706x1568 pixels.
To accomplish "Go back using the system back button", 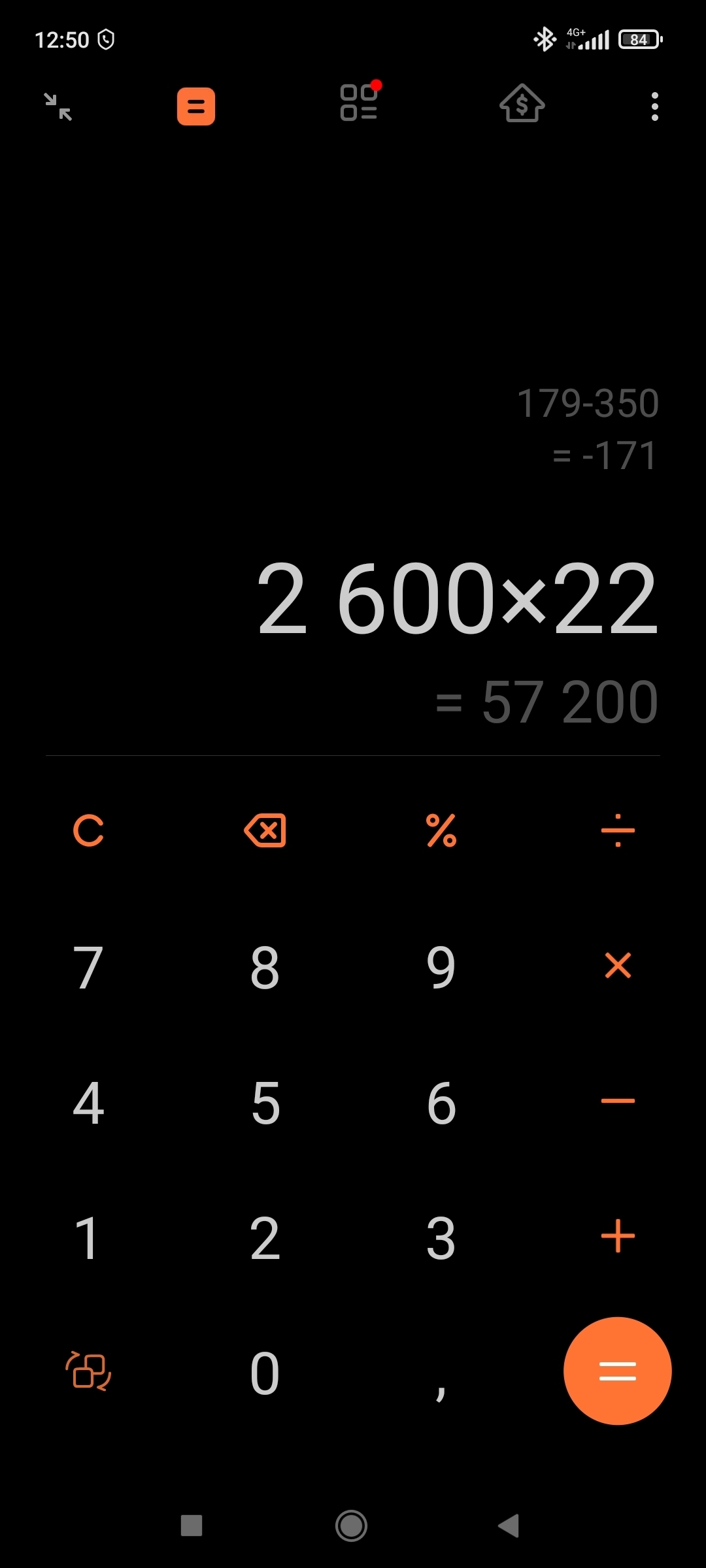I will point(509,1526).
